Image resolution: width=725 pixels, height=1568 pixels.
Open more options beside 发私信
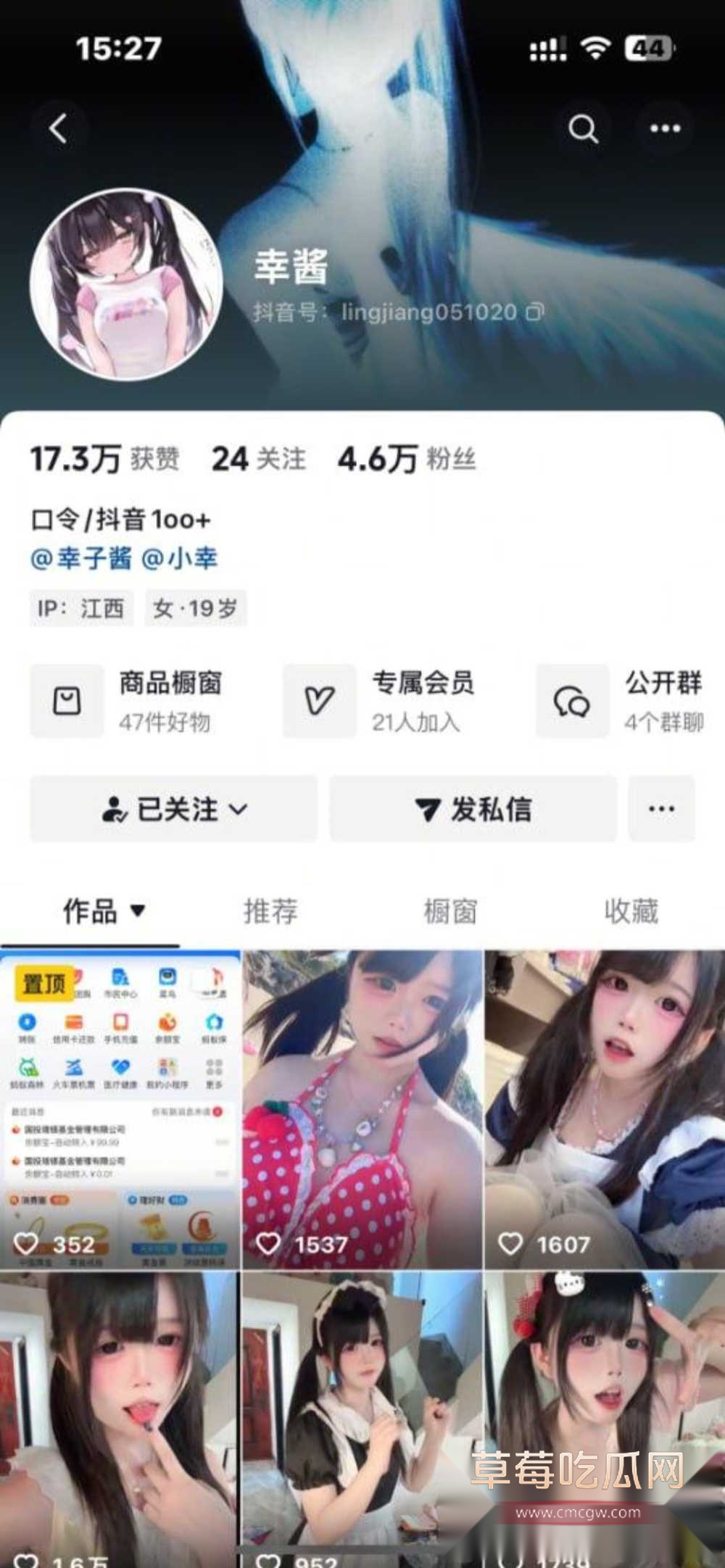point(661,809)
